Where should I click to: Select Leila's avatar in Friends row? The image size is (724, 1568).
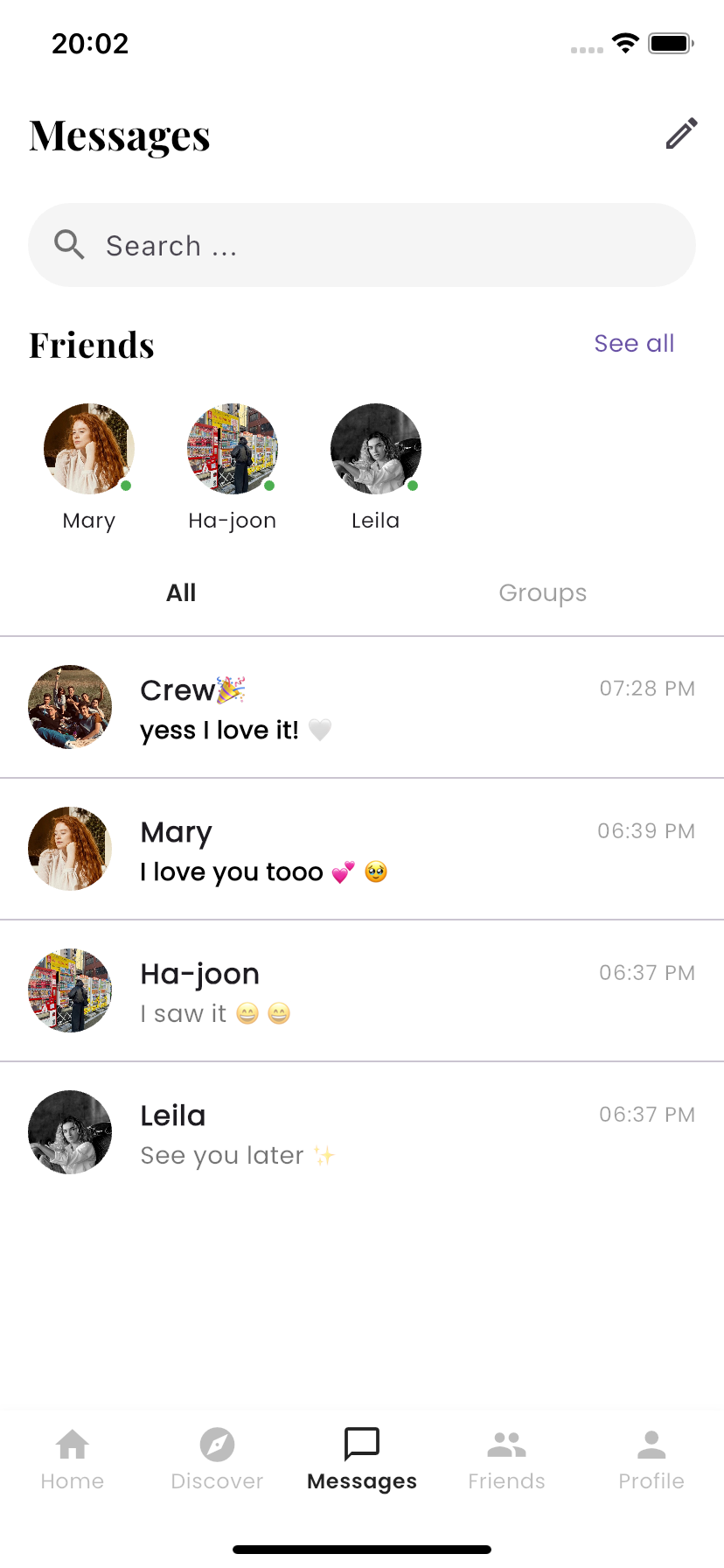click(375, 448)
